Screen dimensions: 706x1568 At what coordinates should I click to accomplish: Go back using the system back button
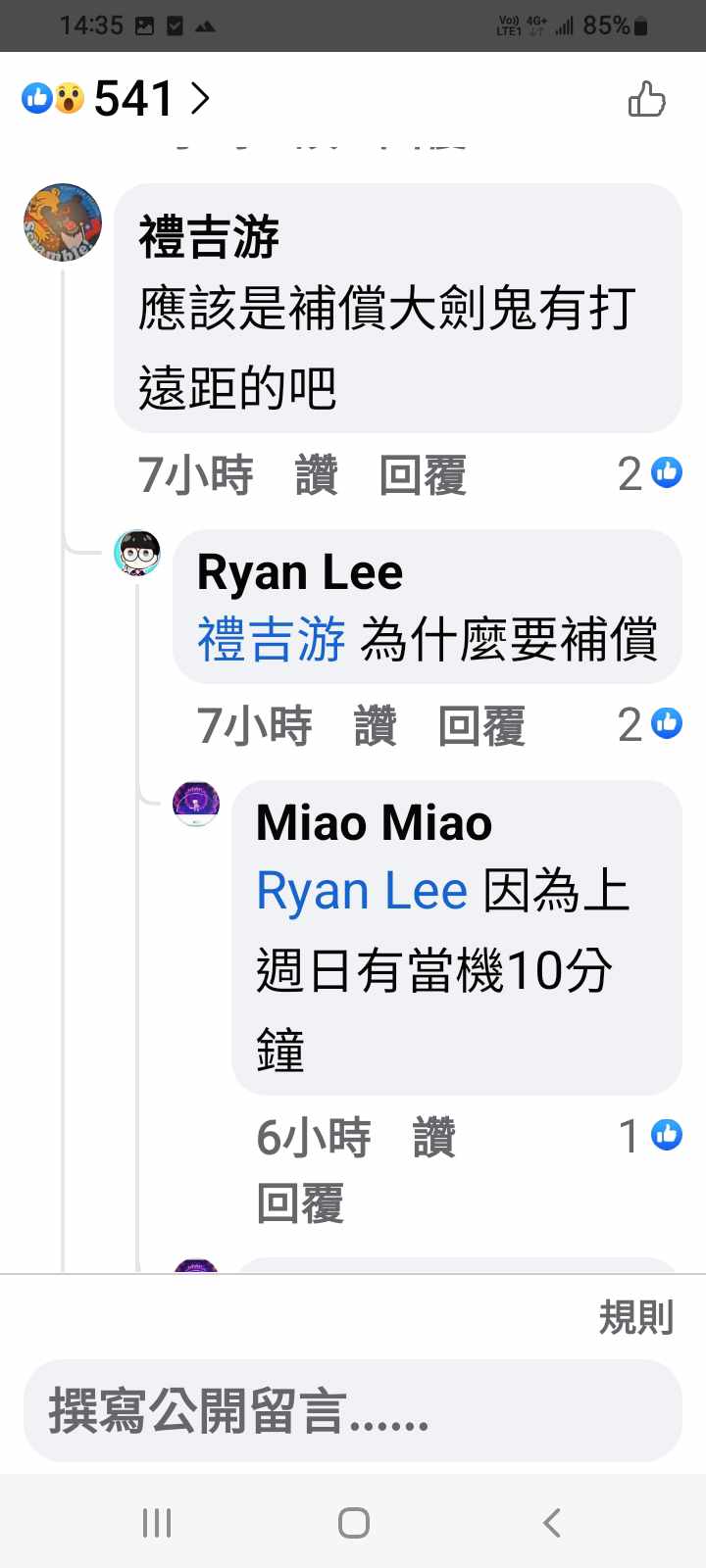point(551,1522)
